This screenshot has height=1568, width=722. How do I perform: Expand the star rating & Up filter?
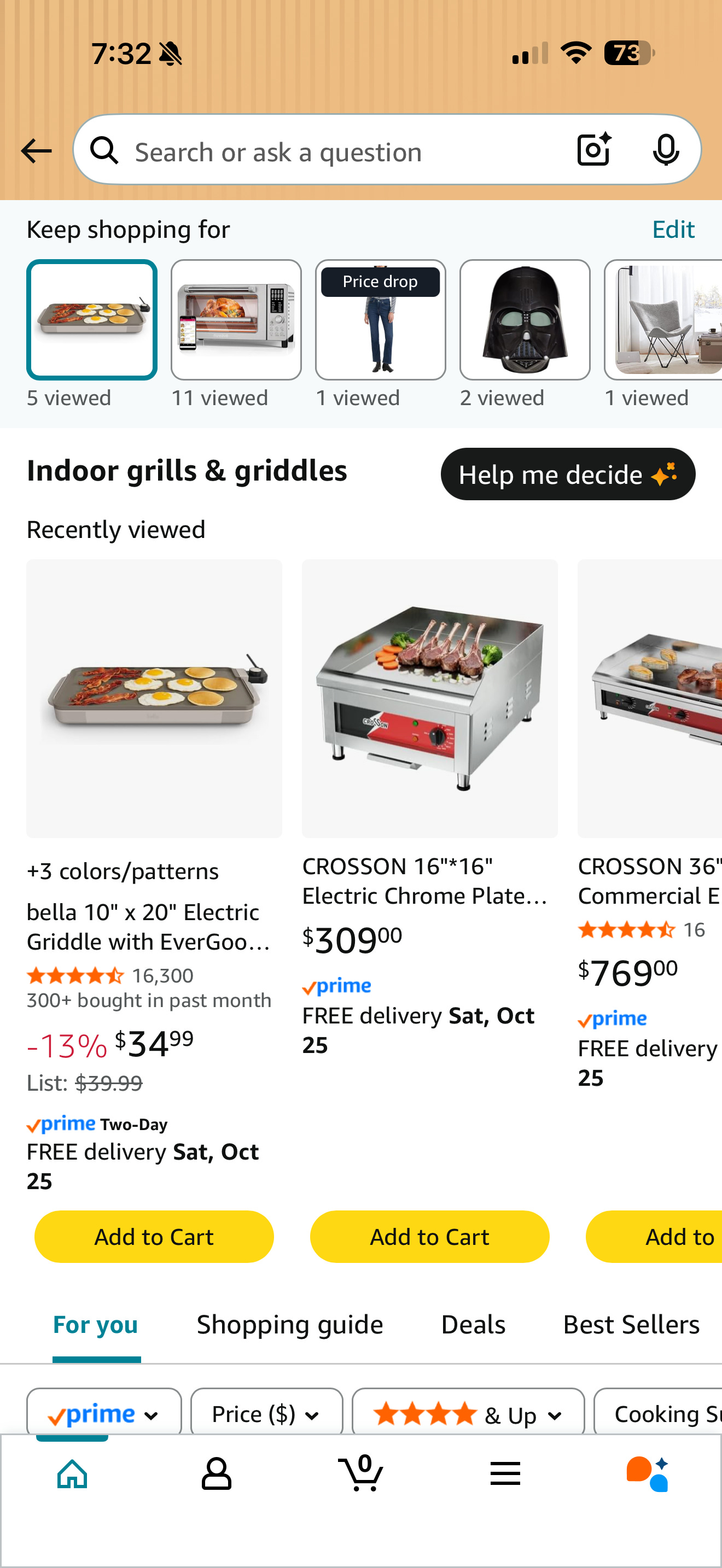click(468, 1413)
